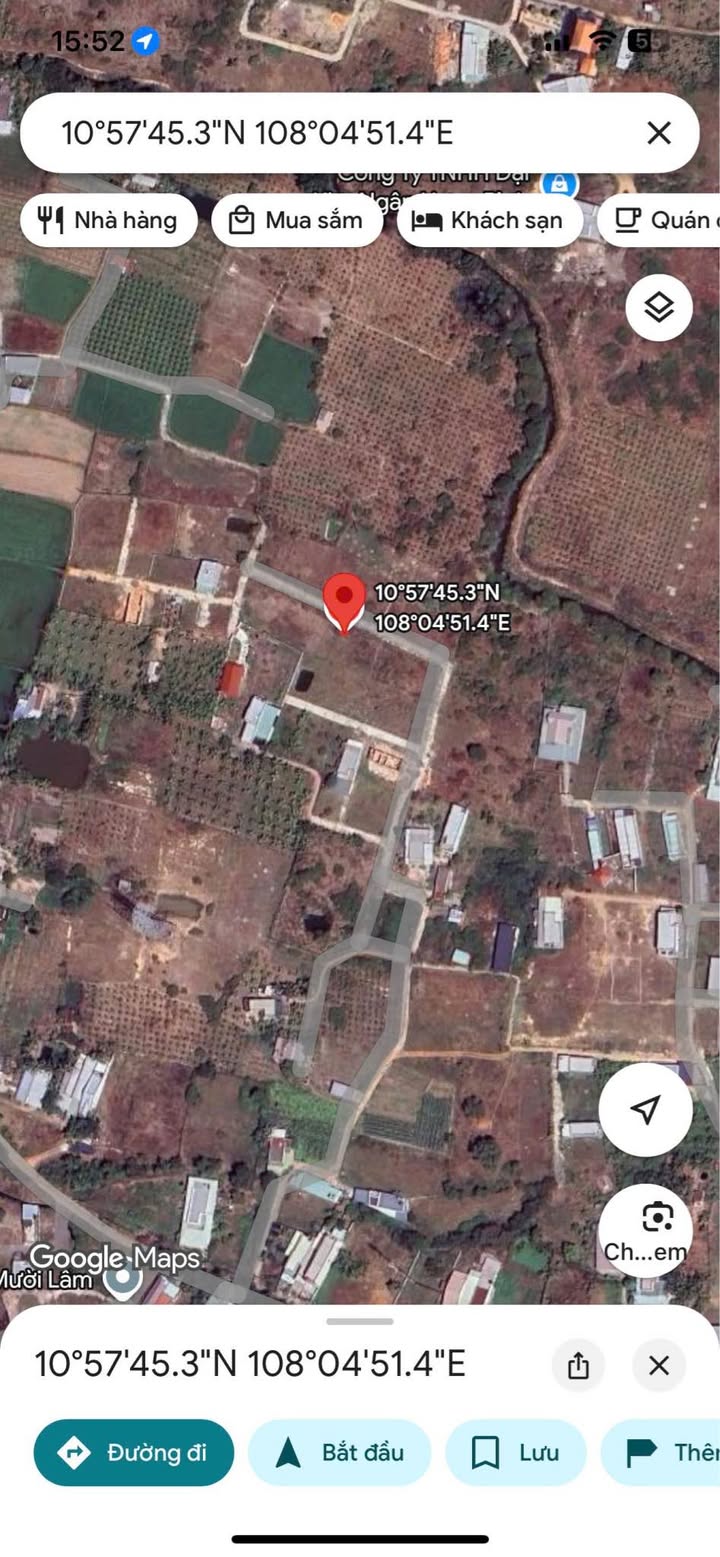Filter by Mua sắm
This screenshot has width=720, height=1557.
pos(297,220)
